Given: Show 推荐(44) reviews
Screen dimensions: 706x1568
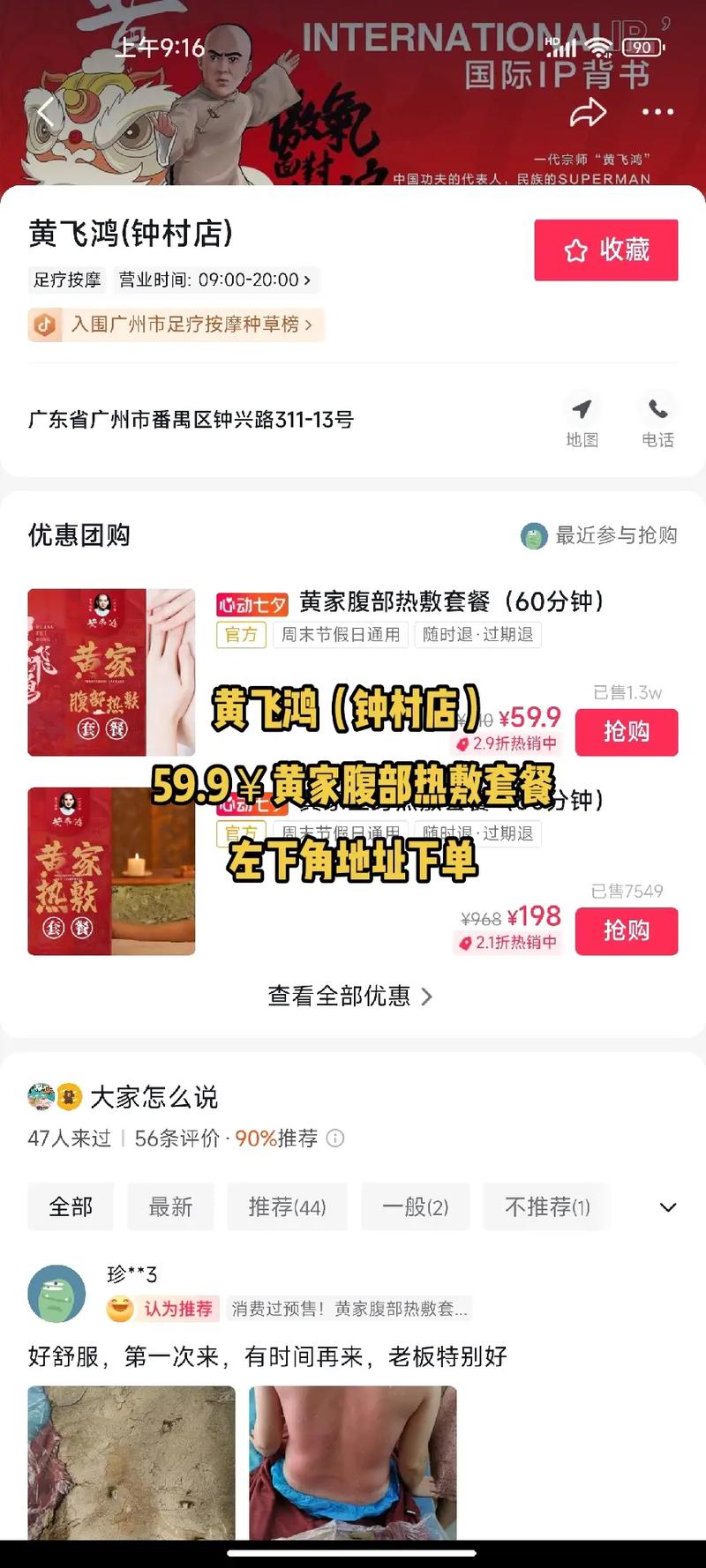Looking at the screenshot, I should pyautogui.click(x=287, y=1206).
